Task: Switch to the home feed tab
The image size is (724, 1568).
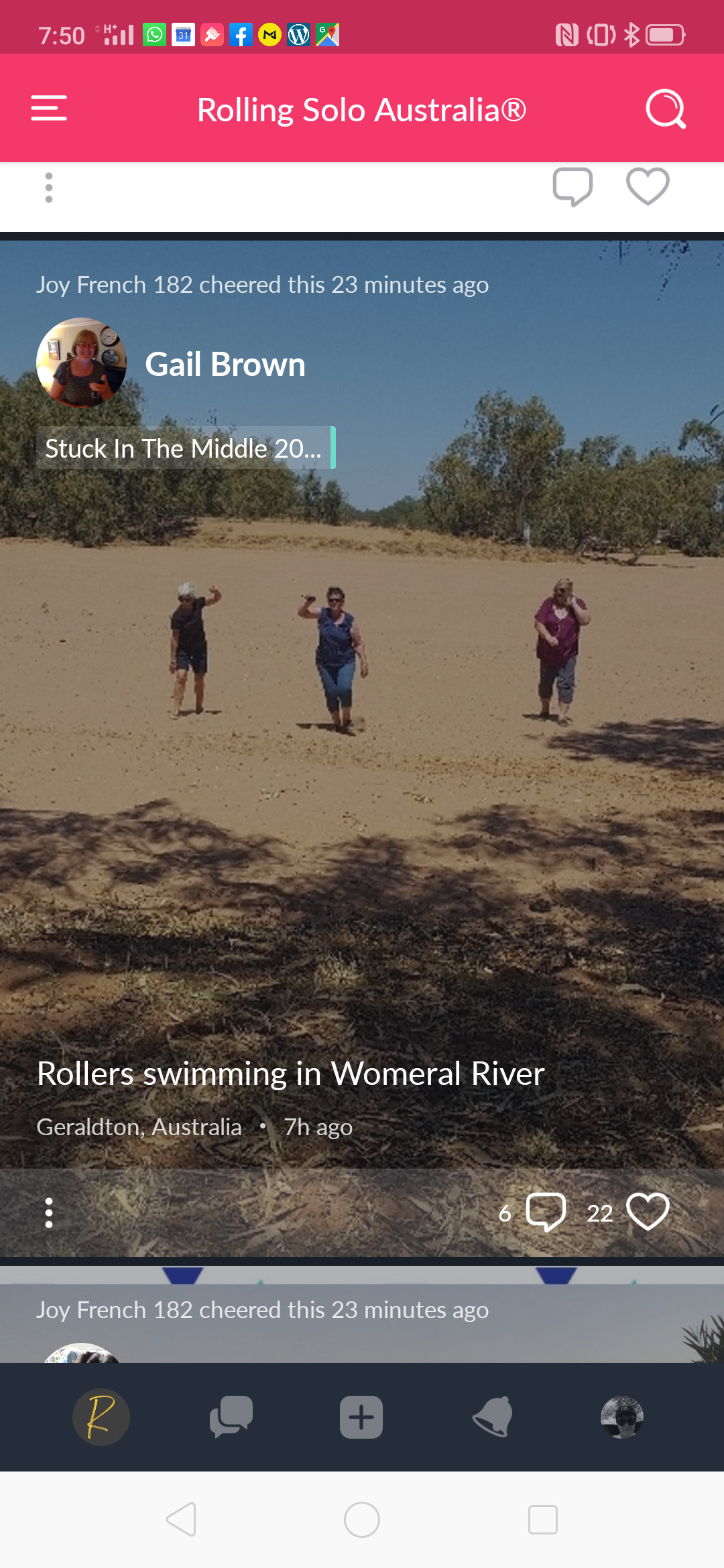Action: coord(101,1417)
